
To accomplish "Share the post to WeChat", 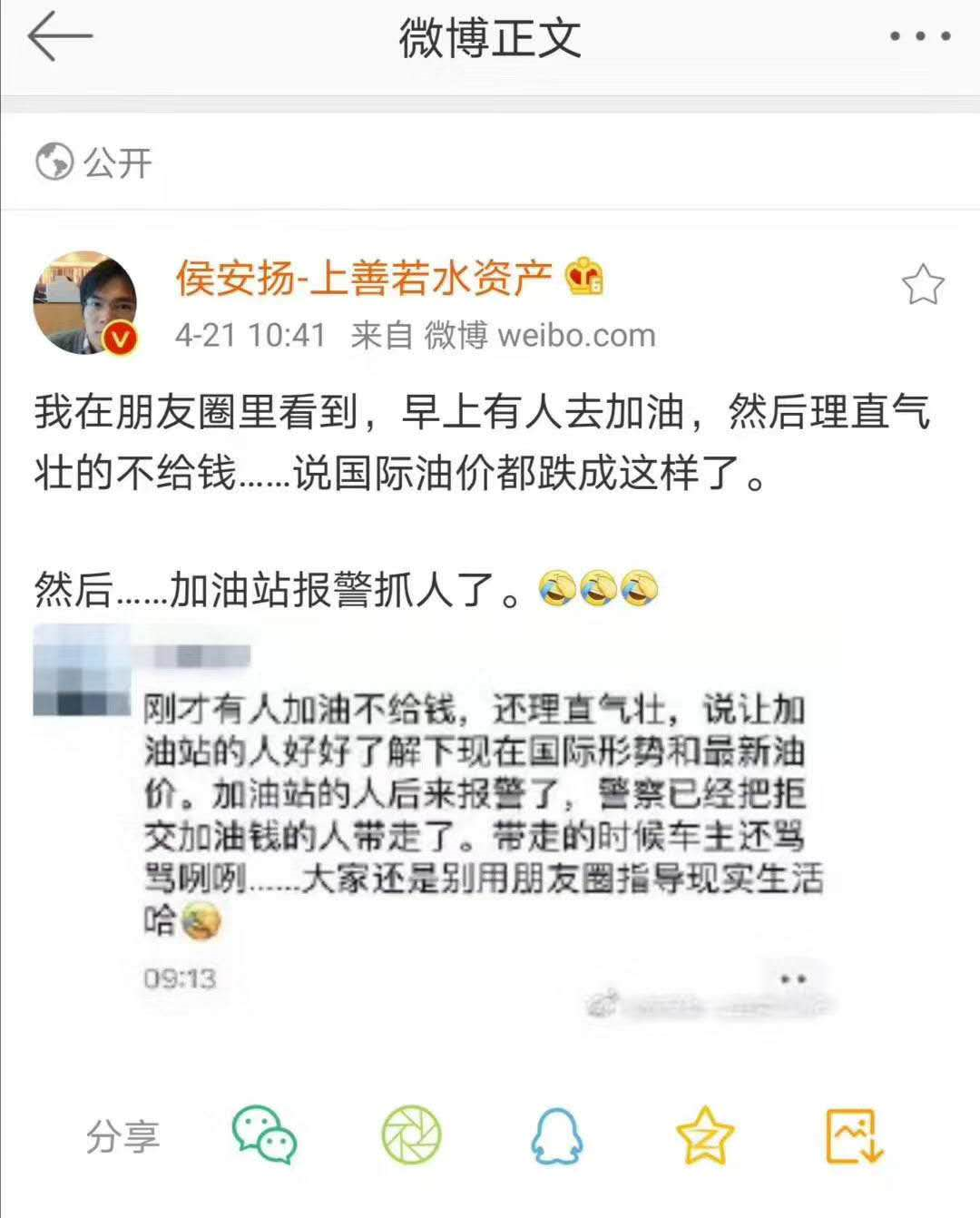I will pyautogui.click(x=264, y=1135).
